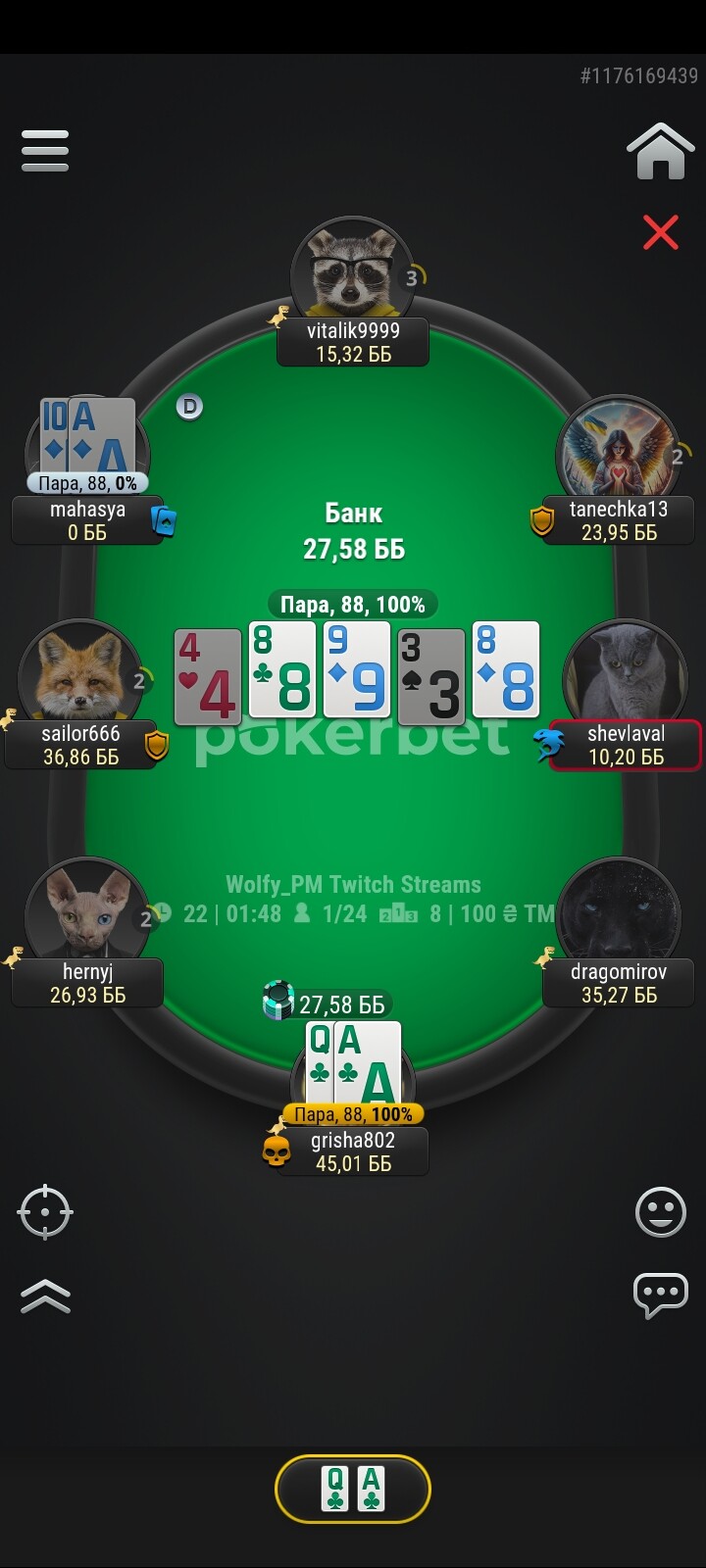Tap the crosshair target icon
This screenshot has height=1568, width=706.
point(45,1212)
